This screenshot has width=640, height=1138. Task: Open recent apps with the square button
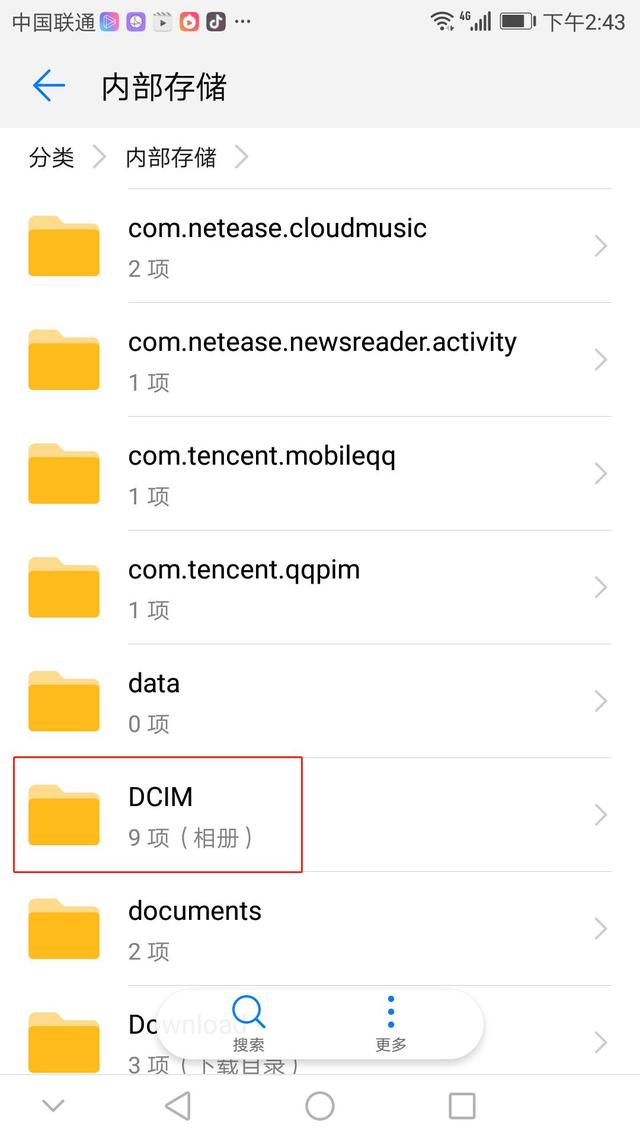tap(462, 1106)
